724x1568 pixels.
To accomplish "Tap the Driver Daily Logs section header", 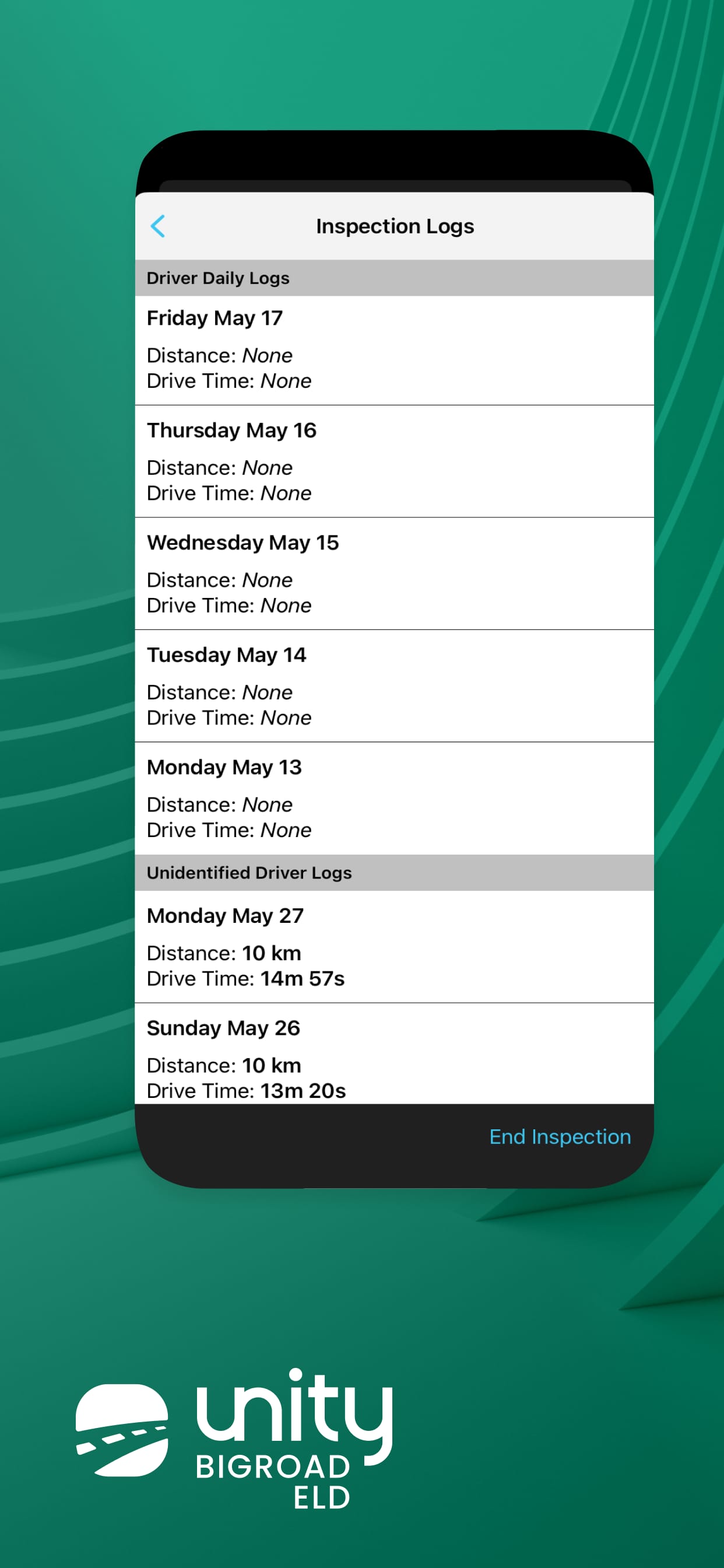I will 393,278.
